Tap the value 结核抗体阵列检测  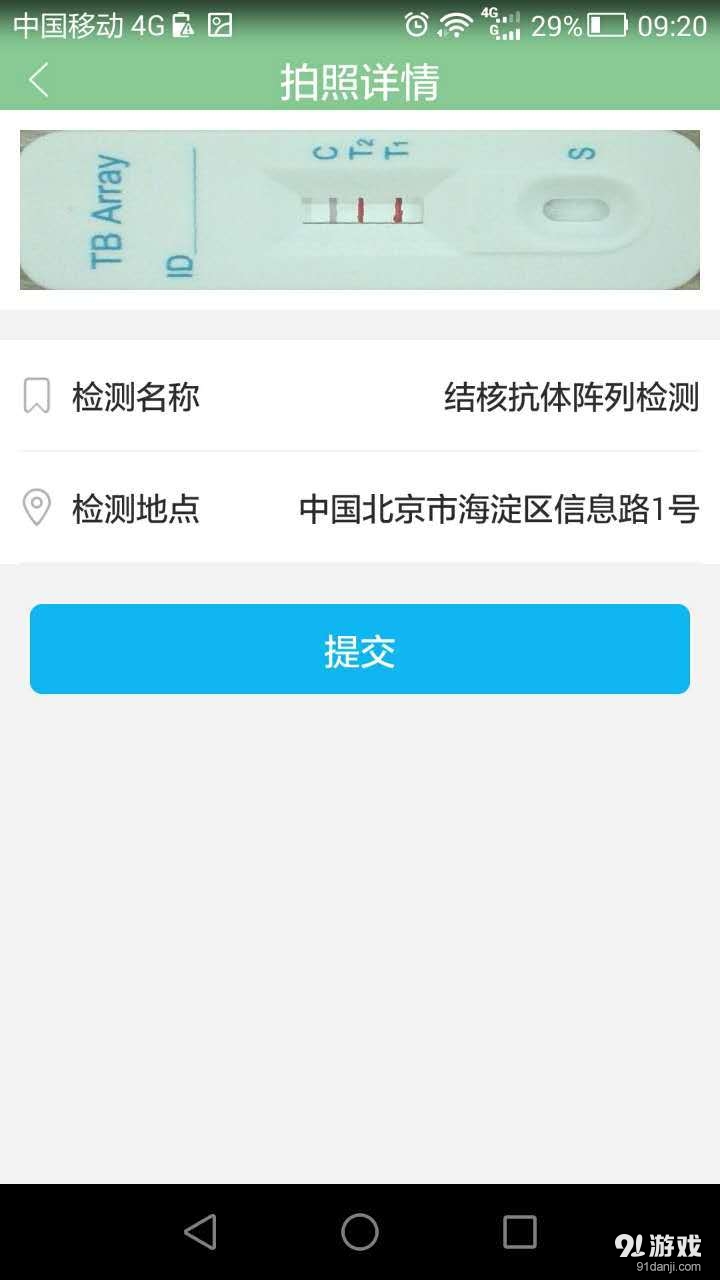pos(573,396)
